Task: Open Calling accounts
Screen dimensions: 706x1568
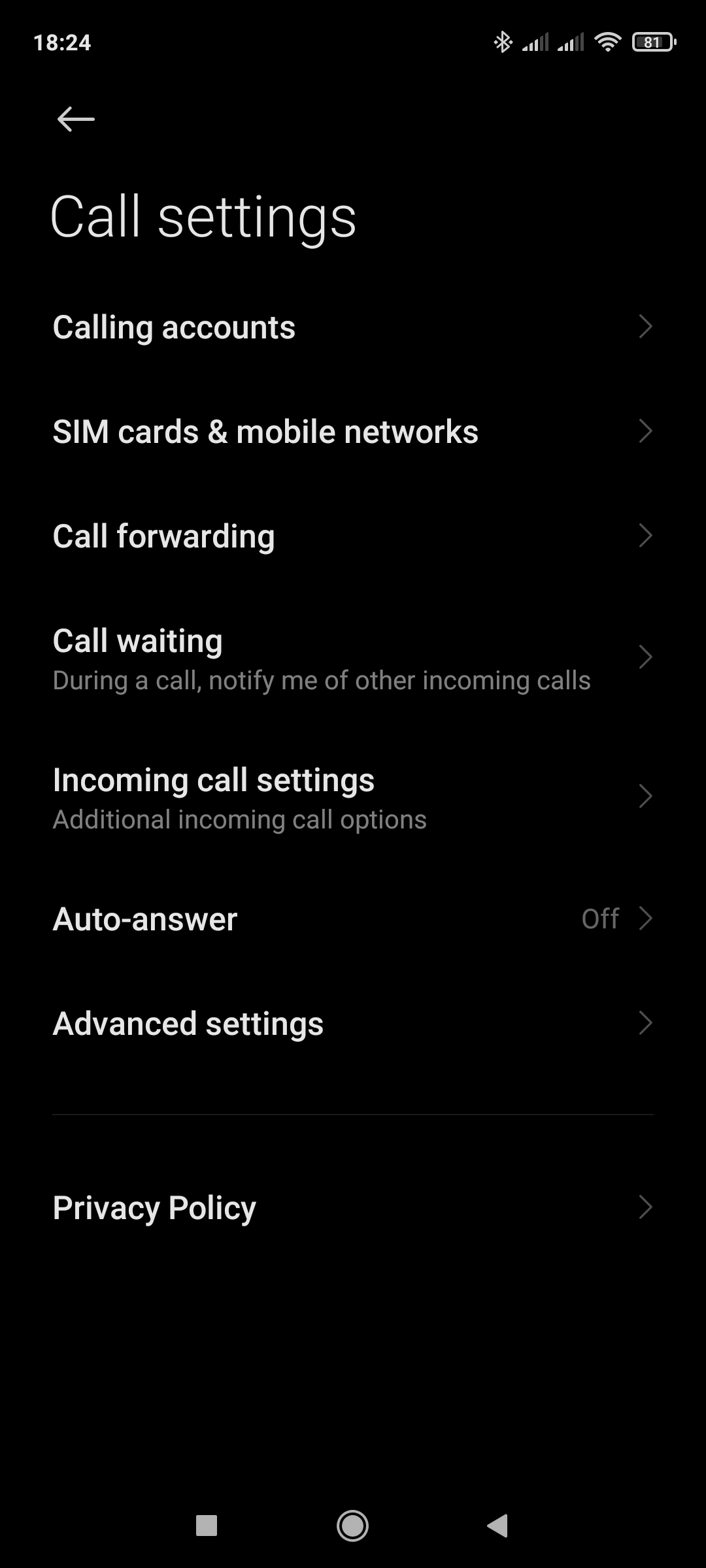Action: click(x=353, y=327)
